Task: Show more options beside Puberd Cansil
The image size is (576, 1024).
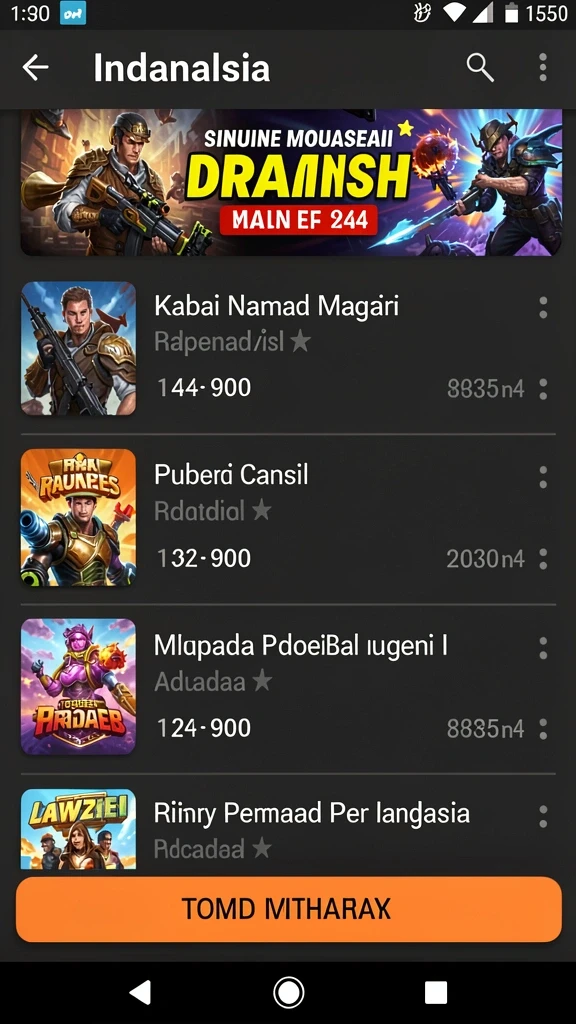Action: (543, 477)
